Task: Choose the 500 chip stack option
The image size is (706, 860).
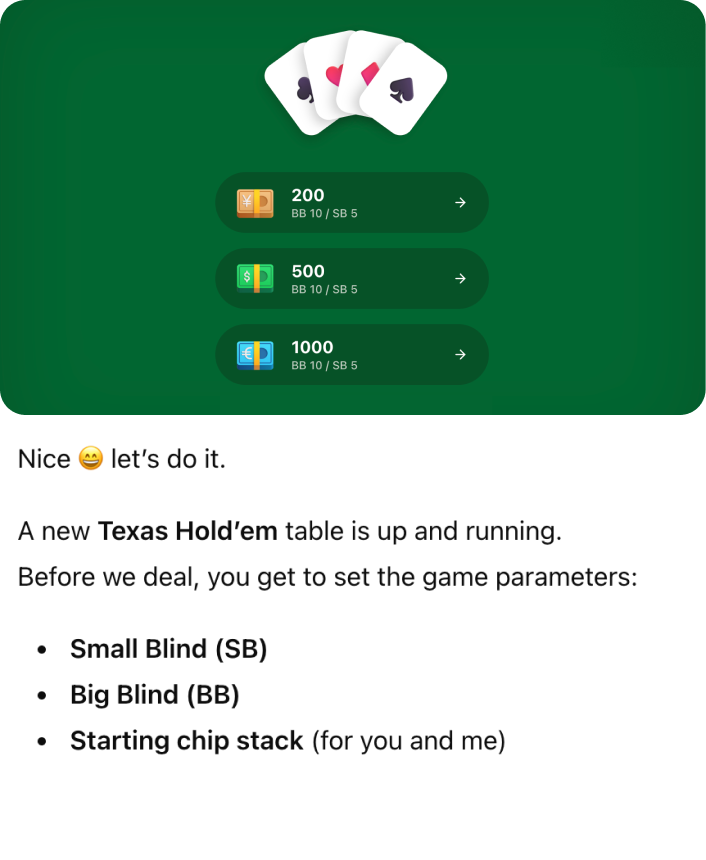Action: click(352, 278)
